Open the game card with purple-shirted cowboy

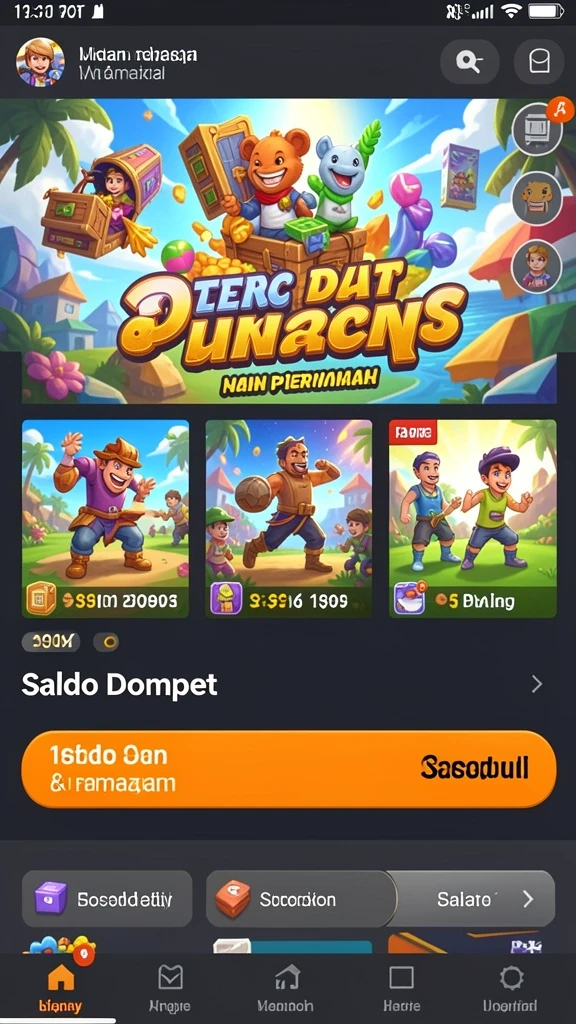coord(105,519)
